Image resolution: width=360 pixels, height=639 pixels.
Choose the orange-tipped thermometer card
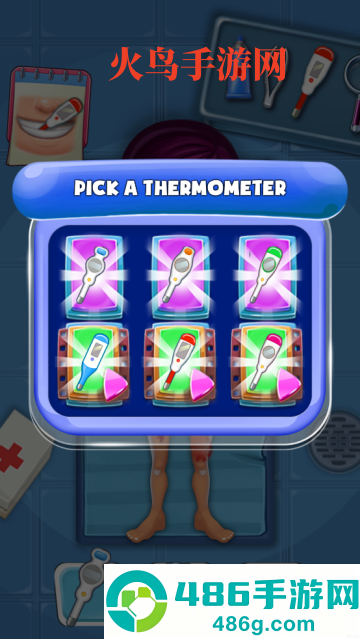click(x=180, y=276)
